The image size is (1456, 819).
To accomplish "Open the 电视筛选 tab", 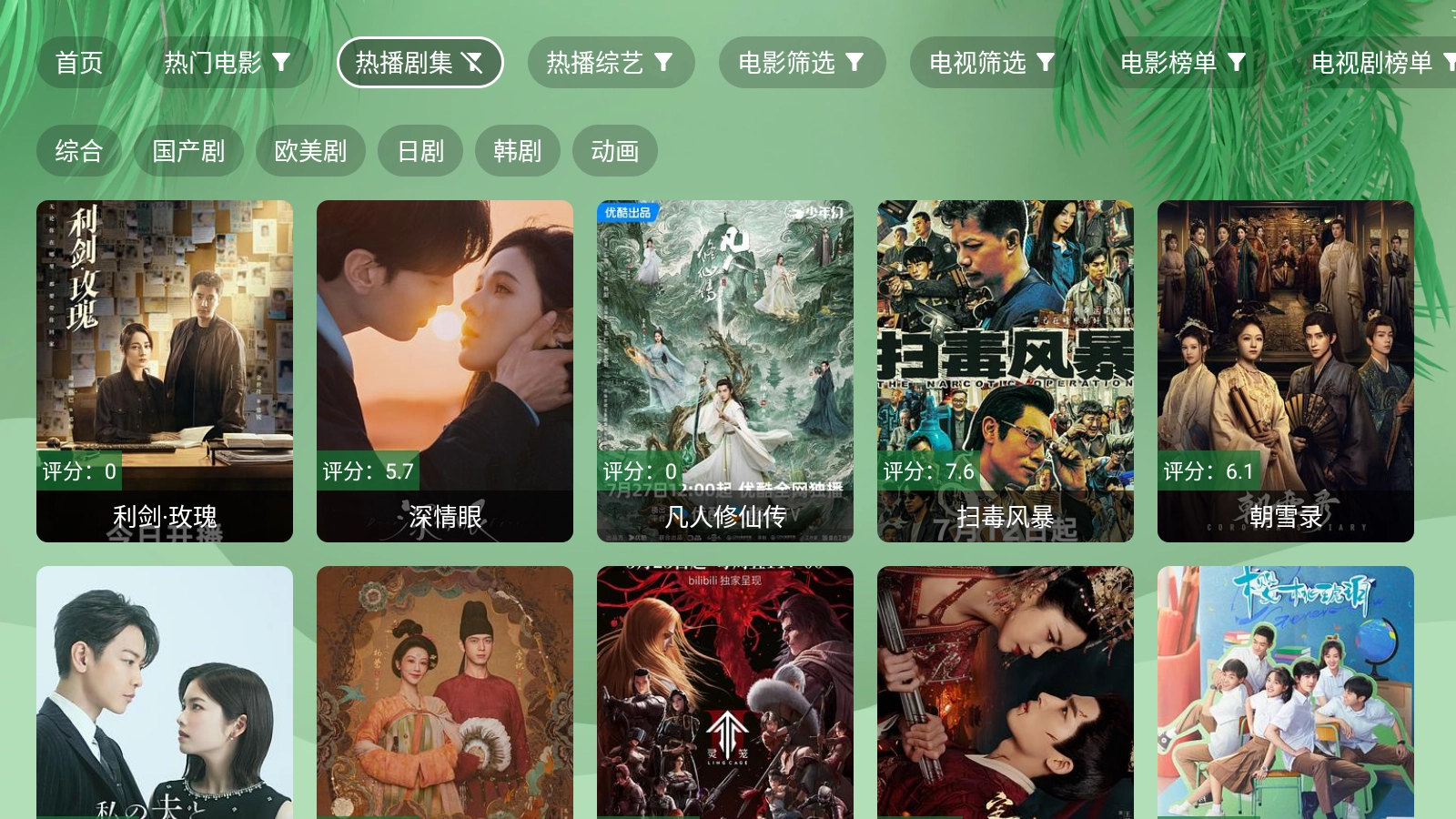I will pos(993,62).
